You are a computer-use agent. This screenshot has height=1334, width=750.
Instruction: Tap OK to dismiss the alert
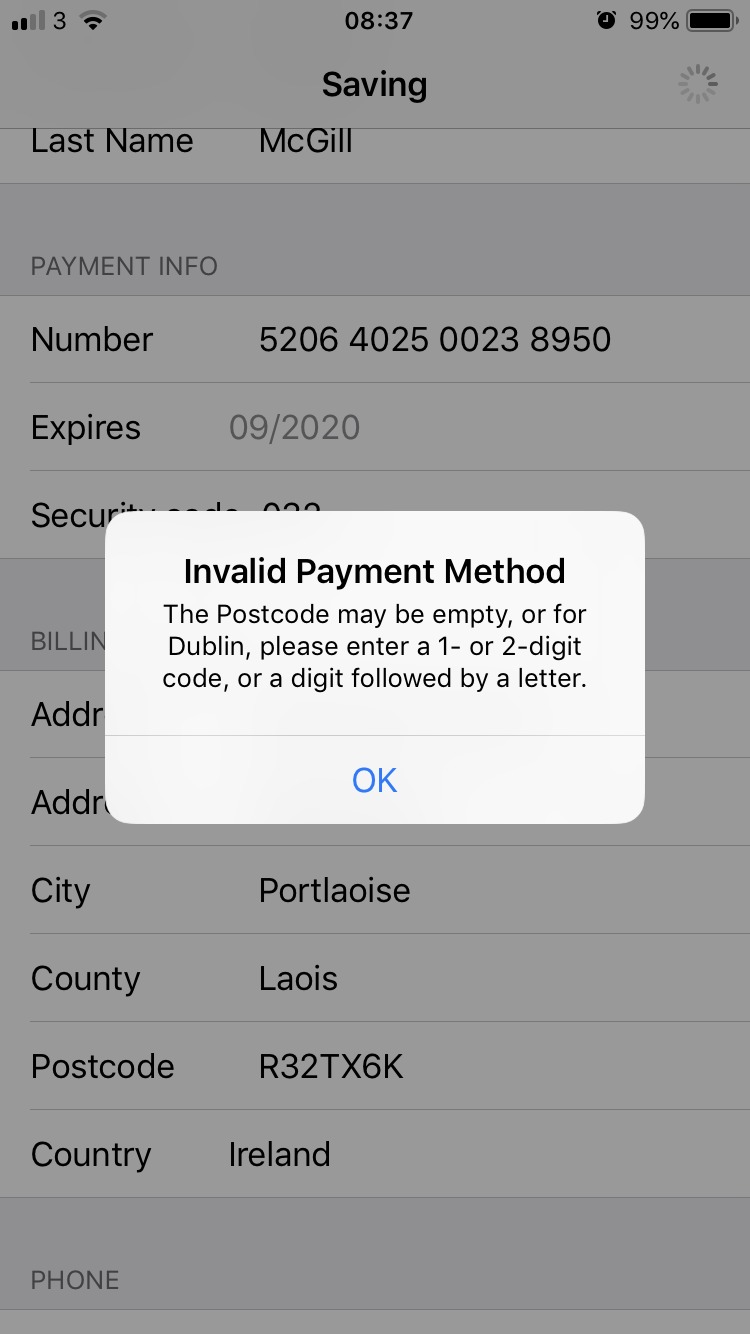(x=374, y=780)
